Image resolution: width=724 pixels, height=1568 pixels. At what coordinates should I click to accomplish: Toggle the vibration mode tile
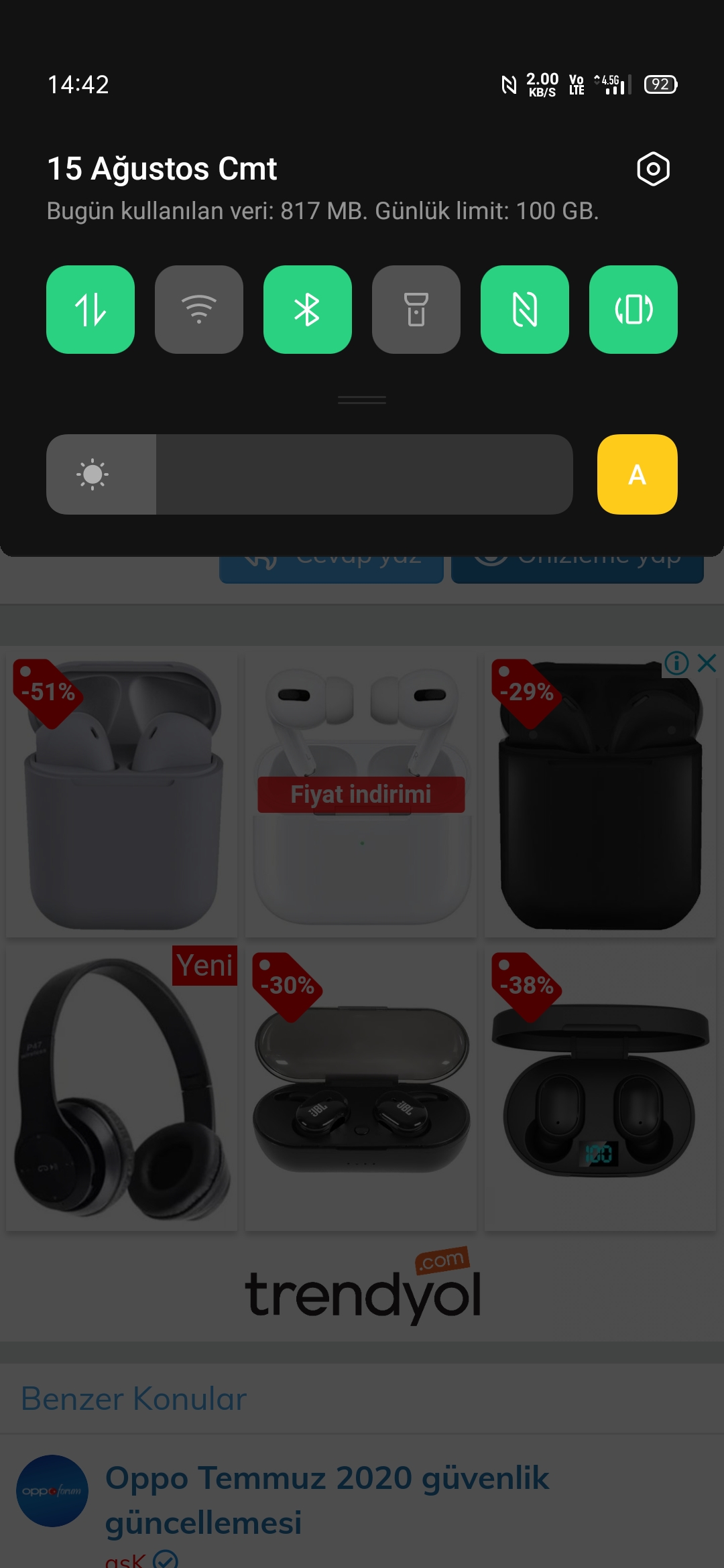click(x=633, y=310)
